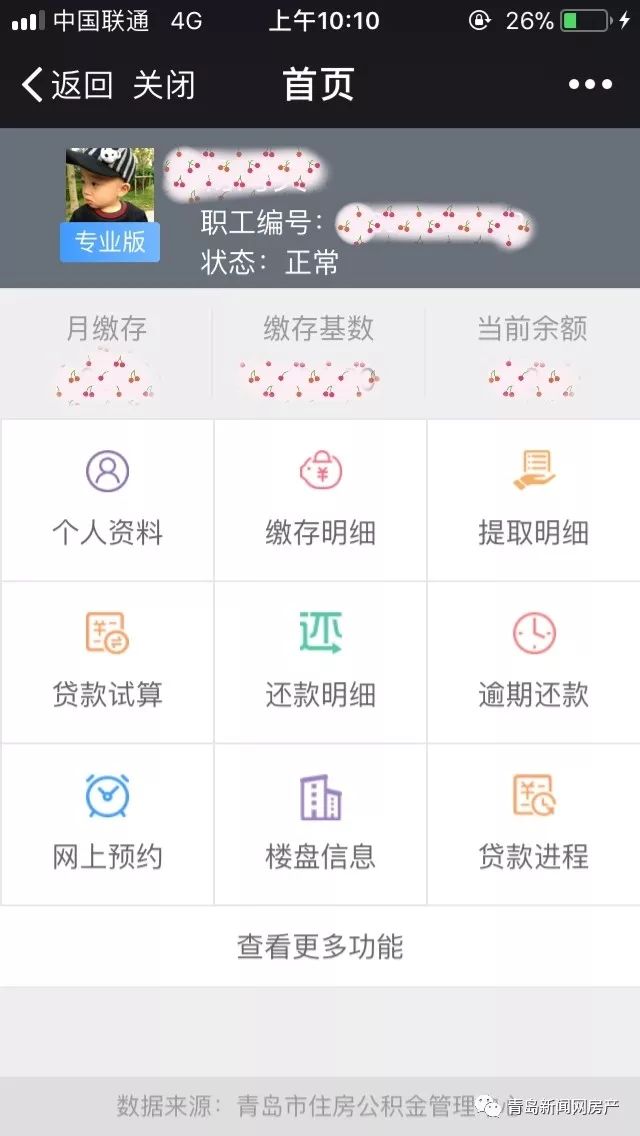The width and height of the screenshot is (640, 1136).
Task: View 缴存明细 deposit details
Action: [320, 500]
